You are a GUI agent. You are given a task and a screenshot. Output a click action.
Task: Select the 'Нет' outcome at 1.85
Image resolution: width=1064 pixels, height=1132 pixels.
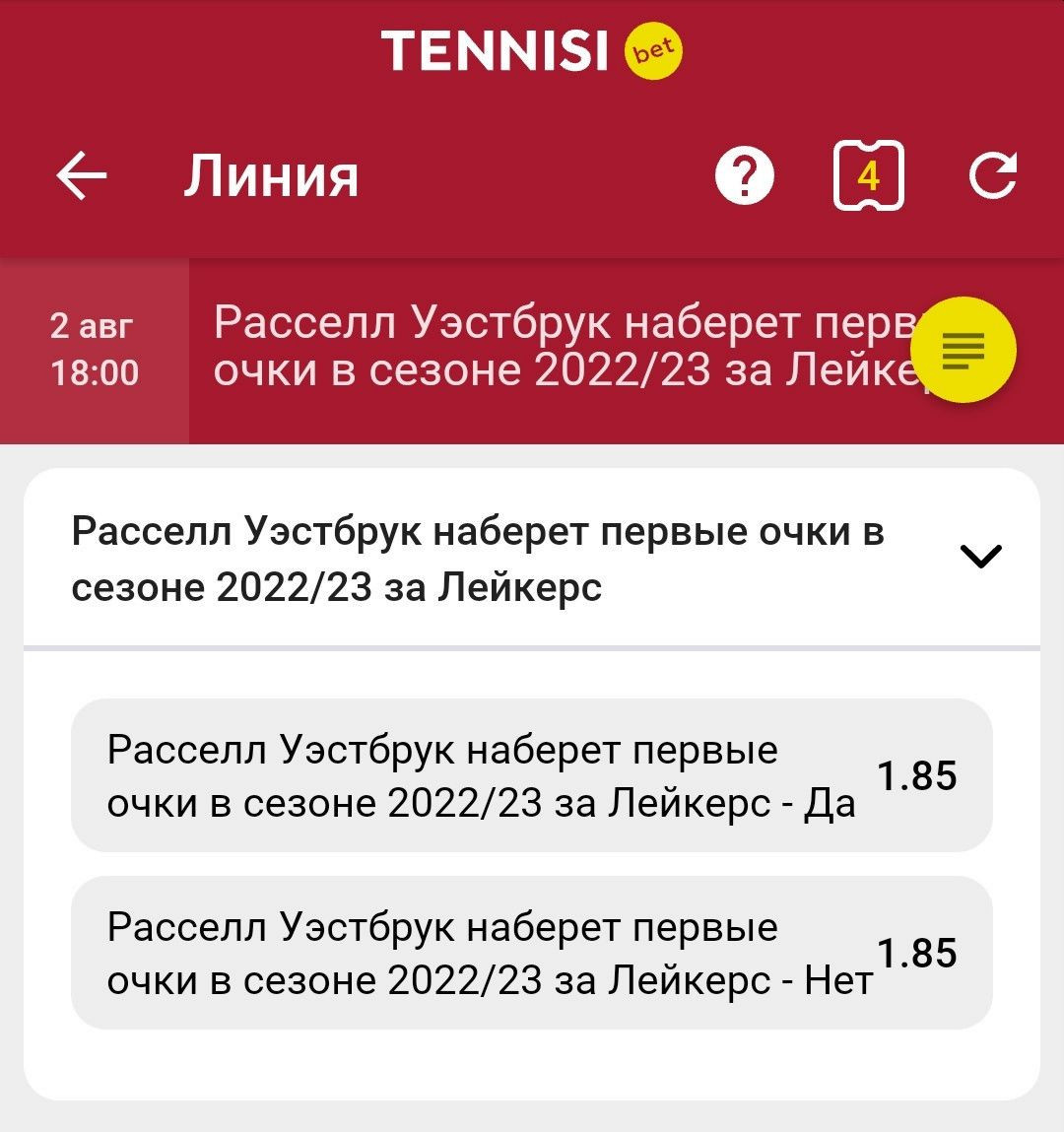tap(531, 953)
